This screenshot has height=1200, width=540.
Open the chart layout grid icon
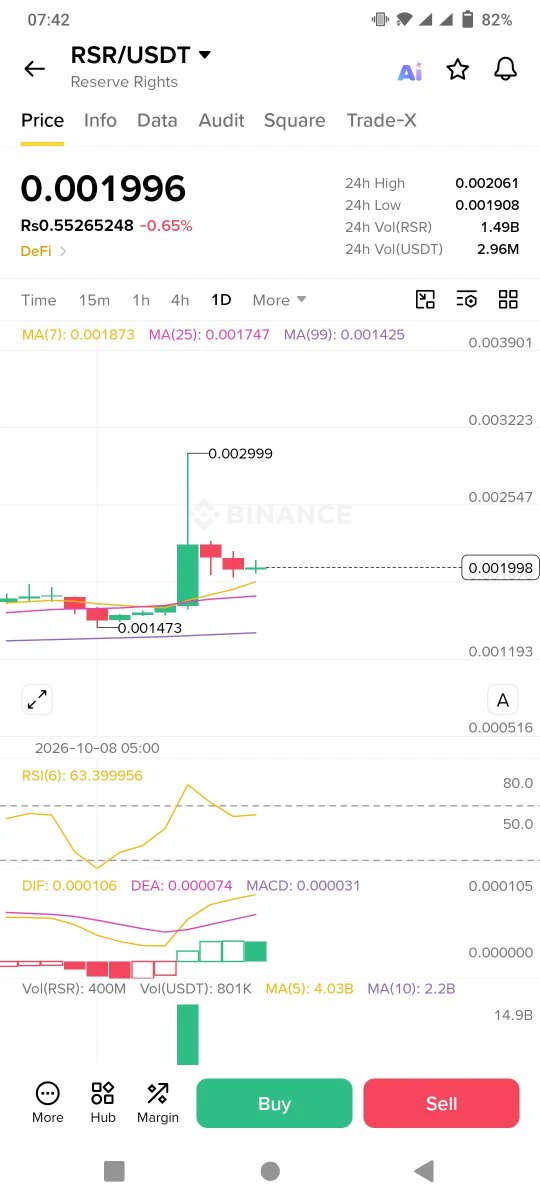[509, 299]
